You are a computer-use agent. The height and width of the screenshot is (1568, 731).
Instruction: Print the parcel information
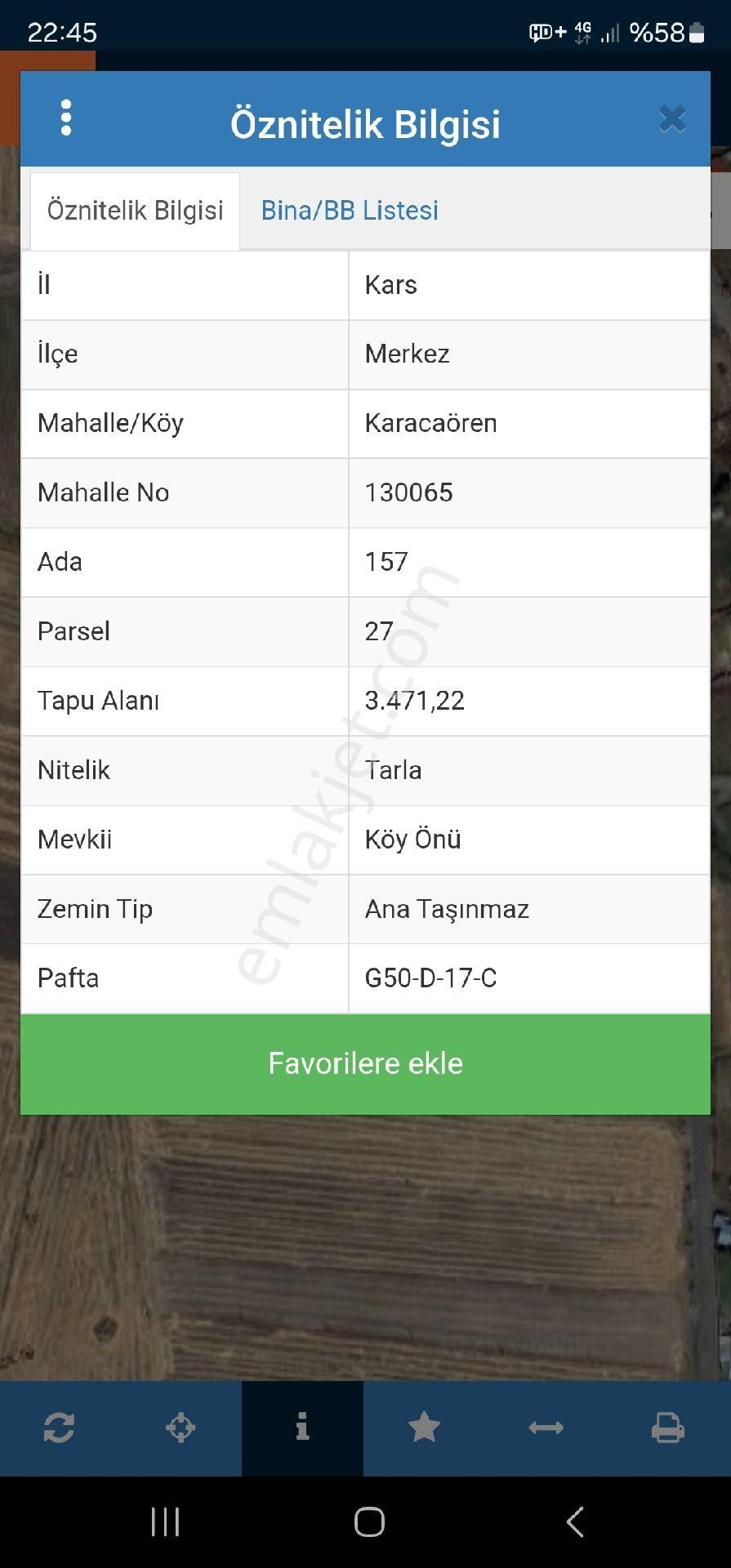pyautogui.click(x=668, y=1428)
